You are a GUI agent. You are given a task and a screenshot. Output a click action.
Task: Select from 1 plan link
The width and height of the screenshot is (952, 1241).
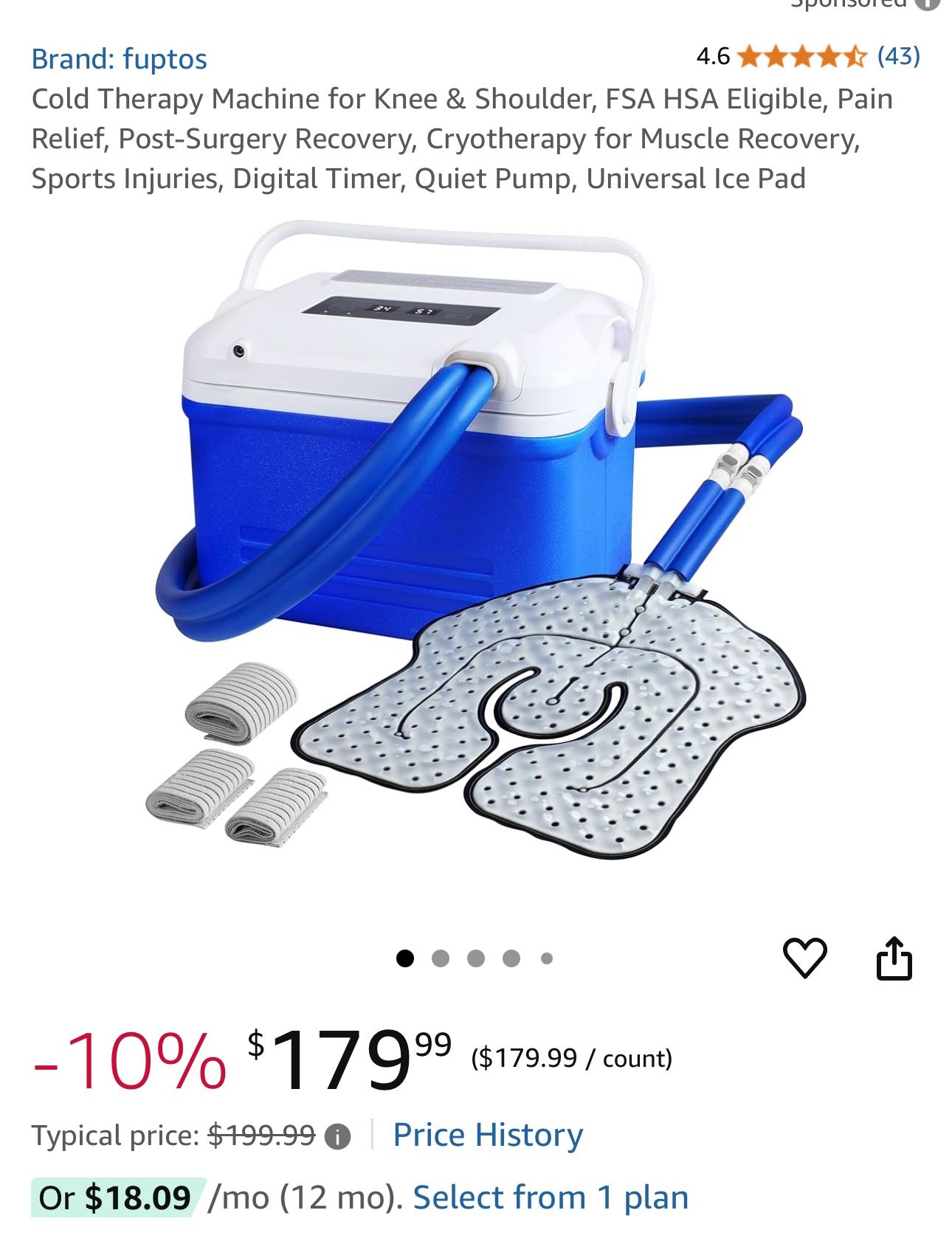[550, 1197]
